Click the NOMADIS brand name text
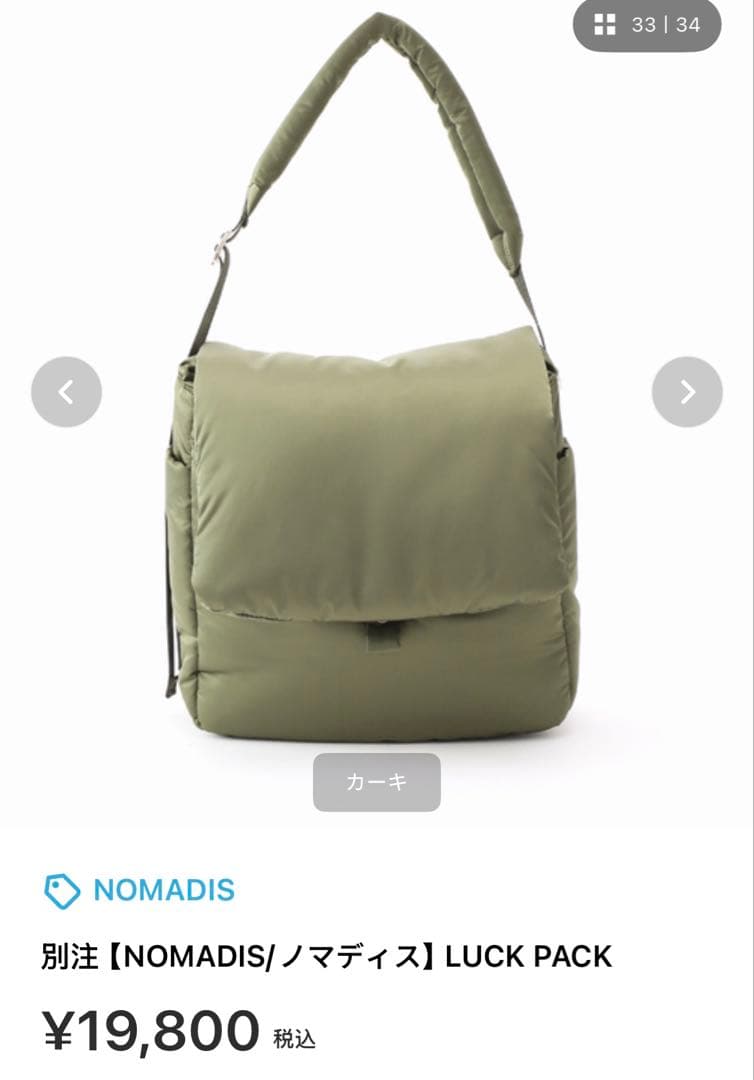 point(162,889)
